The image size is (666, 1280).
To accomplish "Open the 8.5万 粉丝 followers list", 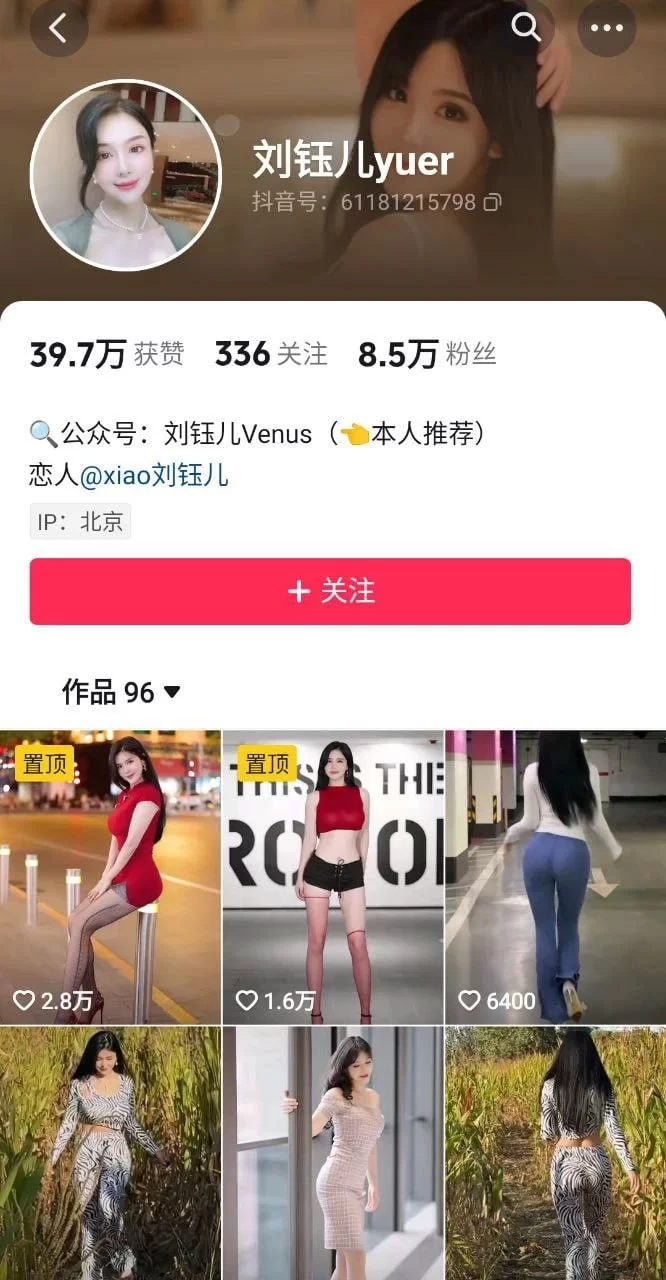I will click(x=427, y=353).
